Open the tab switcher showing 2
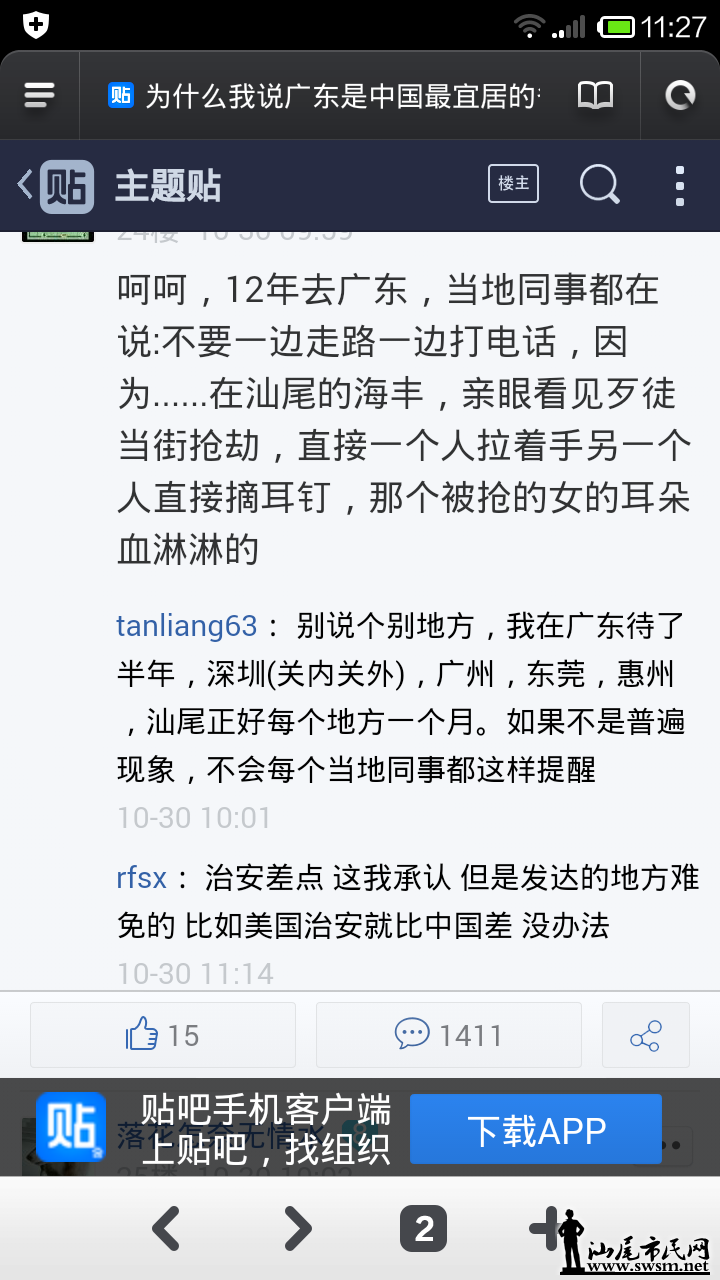 pos(424,1229)
